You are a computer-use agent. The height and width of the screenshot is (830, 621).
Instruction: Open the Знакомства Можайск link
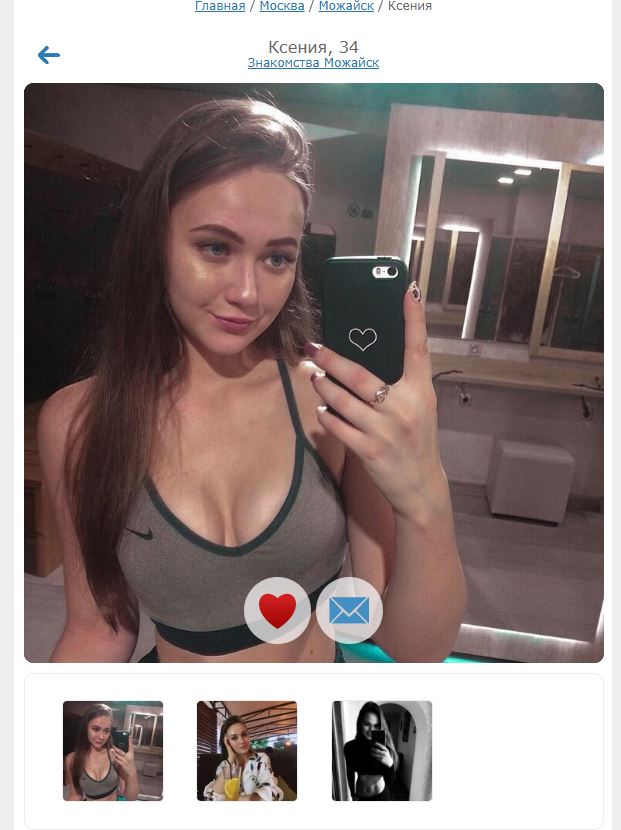point(313,63)
